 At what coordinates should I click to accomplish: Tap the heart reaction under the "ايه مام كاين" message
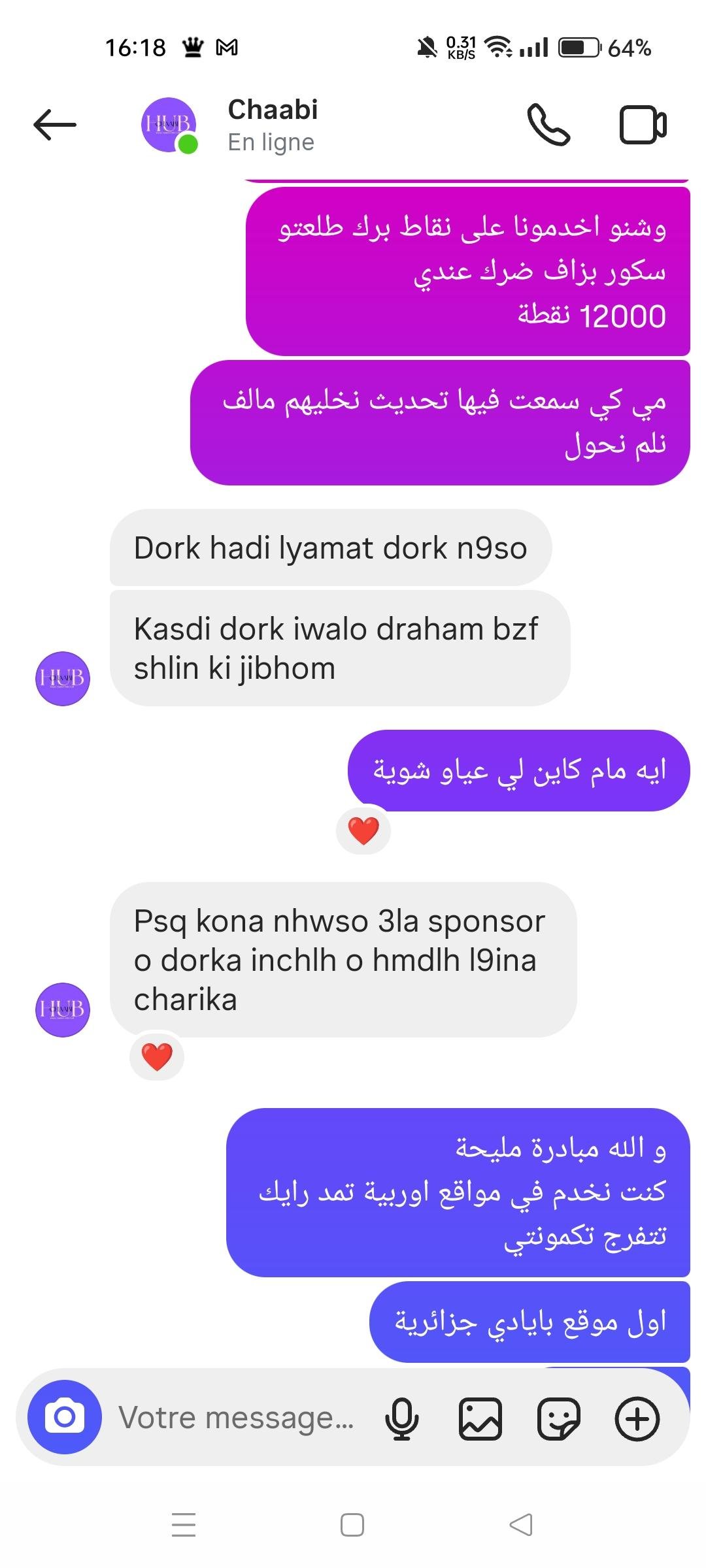point(363,830)
